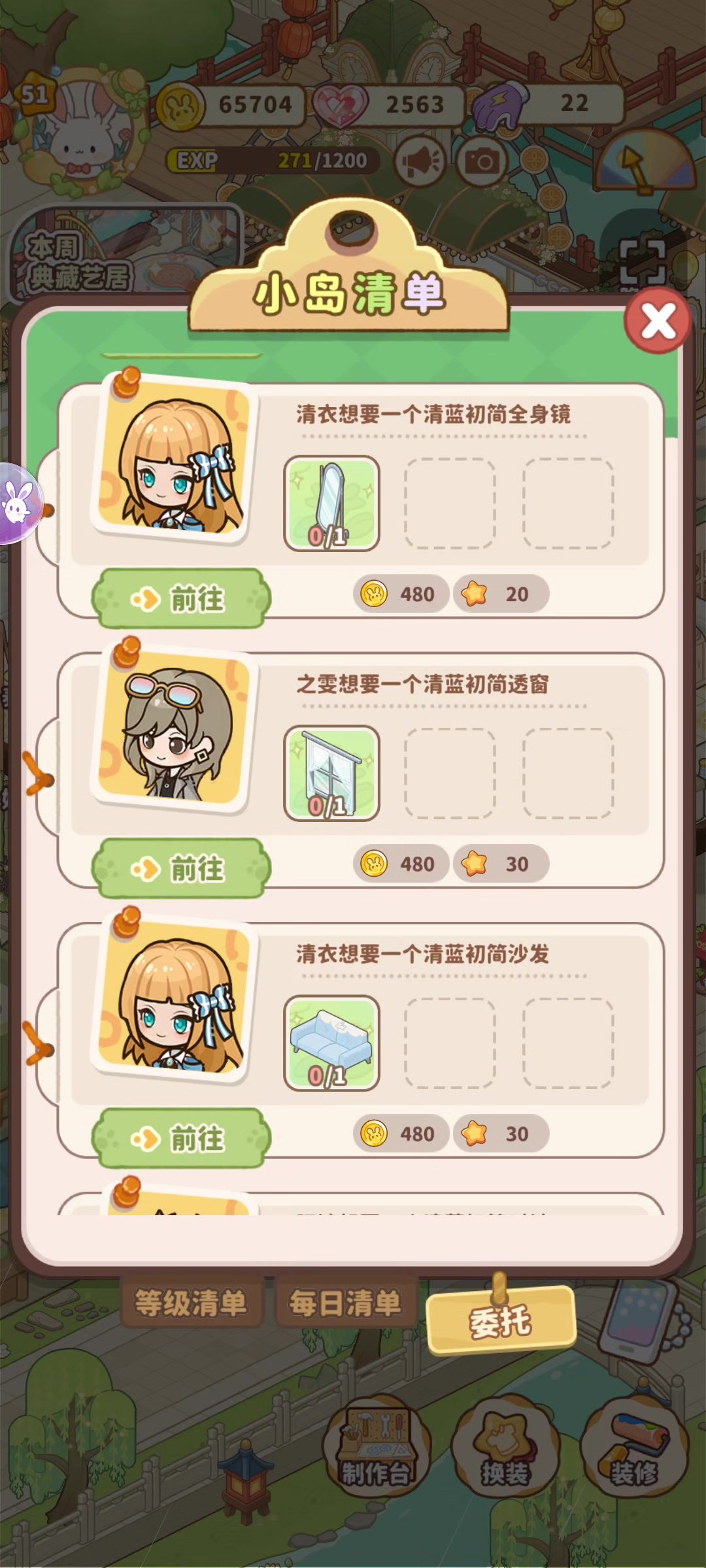Open the blue sofa item slot
706x1568 pixels.
331,1043
